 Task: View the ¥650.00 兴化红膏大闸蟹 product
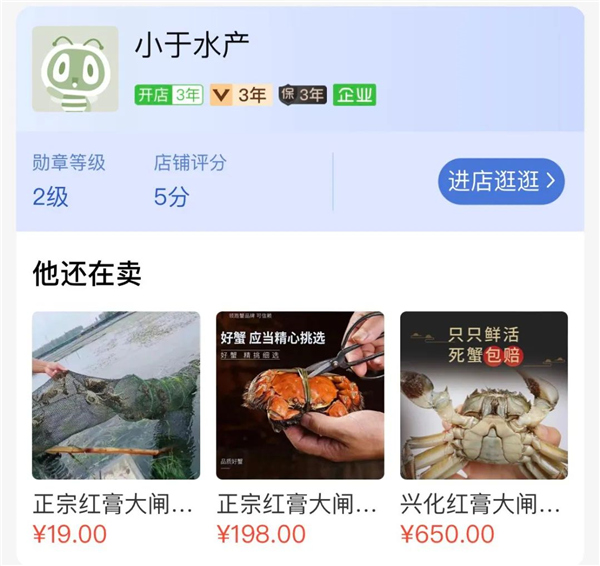pos(484,396)
